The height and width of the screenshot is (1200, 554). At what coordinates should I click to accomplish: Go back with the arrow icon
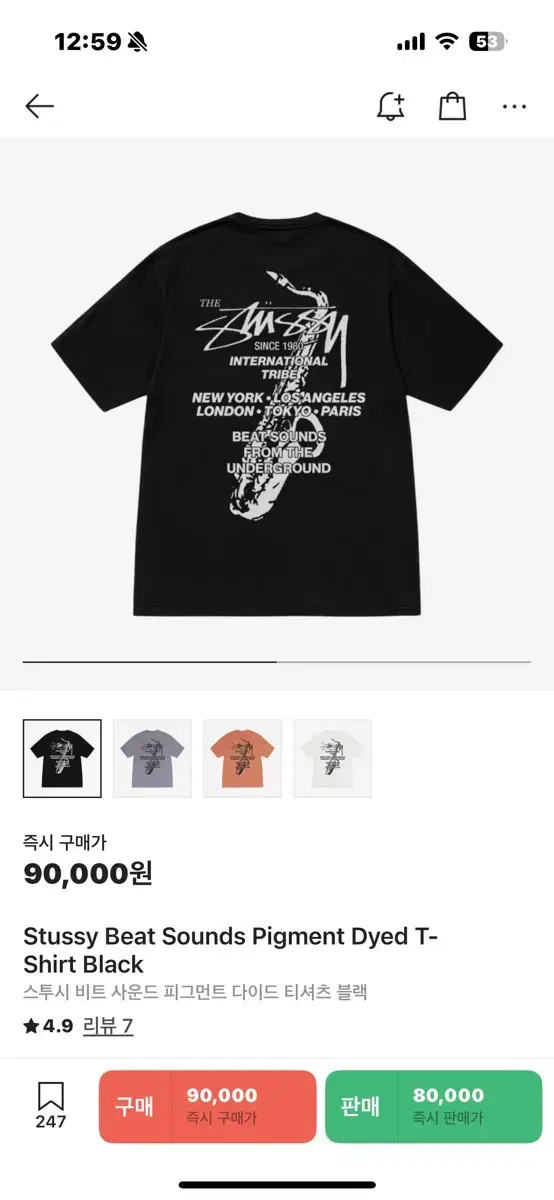point(39,106)
